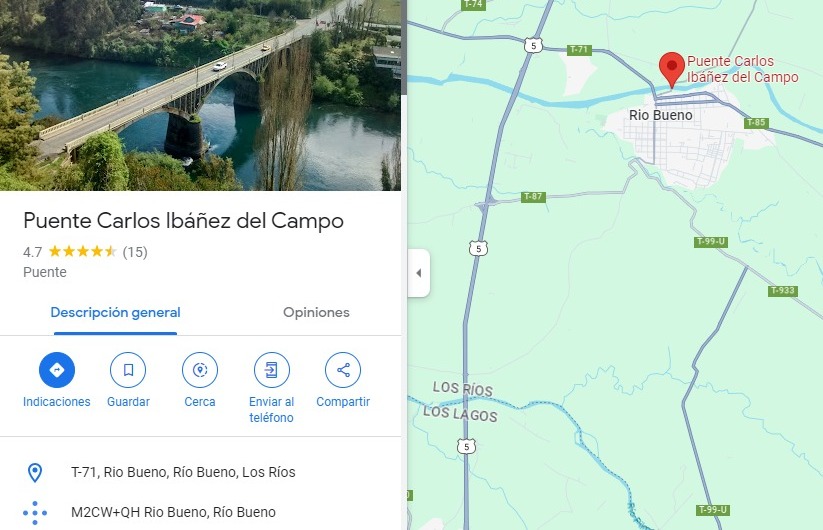
Task: Select the Descripción general tab
Action: [115, 312]
